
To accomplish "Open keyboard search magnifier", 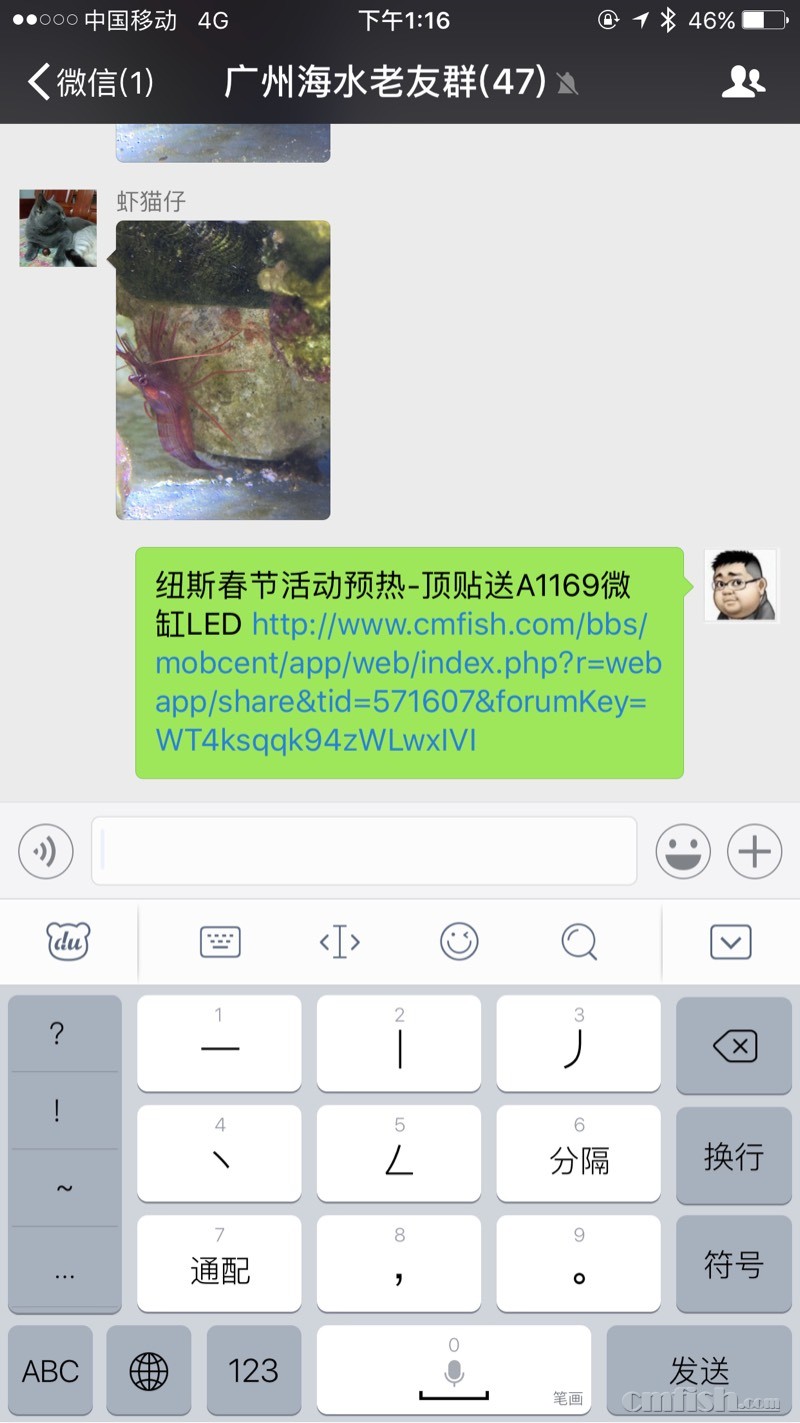I will 579,941.
